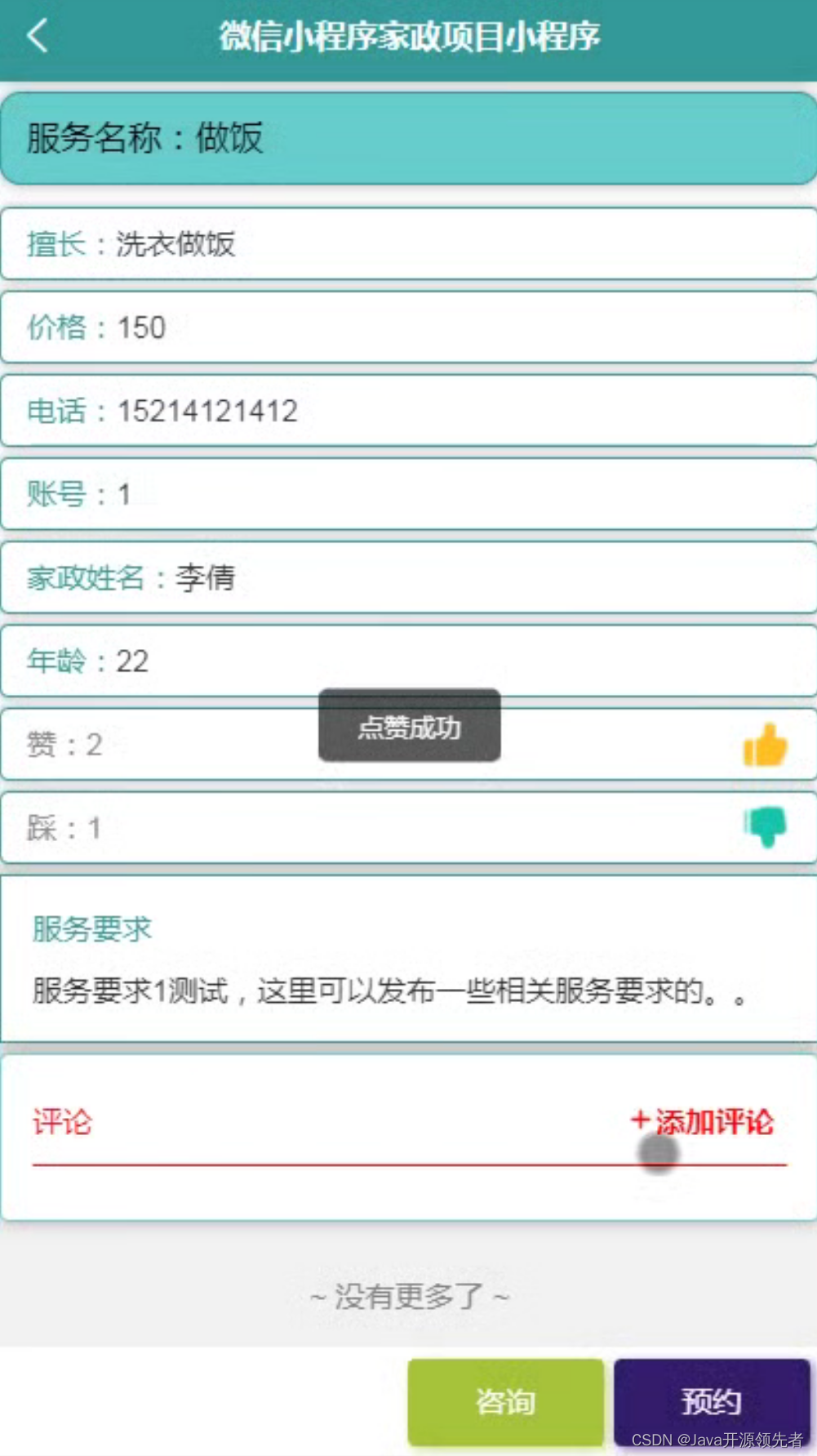The image size is (817, 1456).
Task: Dislike the service with thumbs-down icon
Action: 765,827
